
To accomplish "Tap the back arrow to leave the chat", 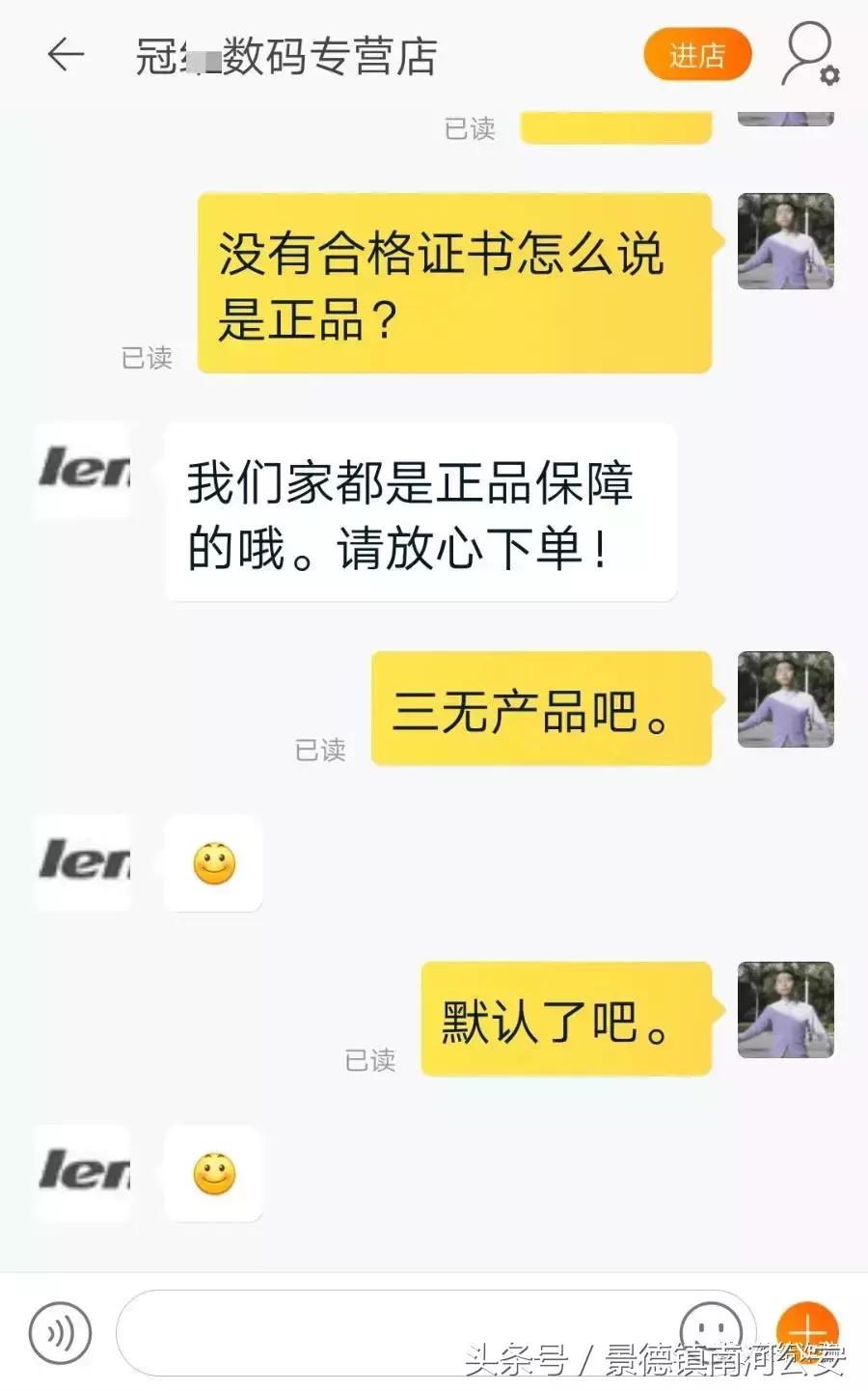I will pos(66,55).
